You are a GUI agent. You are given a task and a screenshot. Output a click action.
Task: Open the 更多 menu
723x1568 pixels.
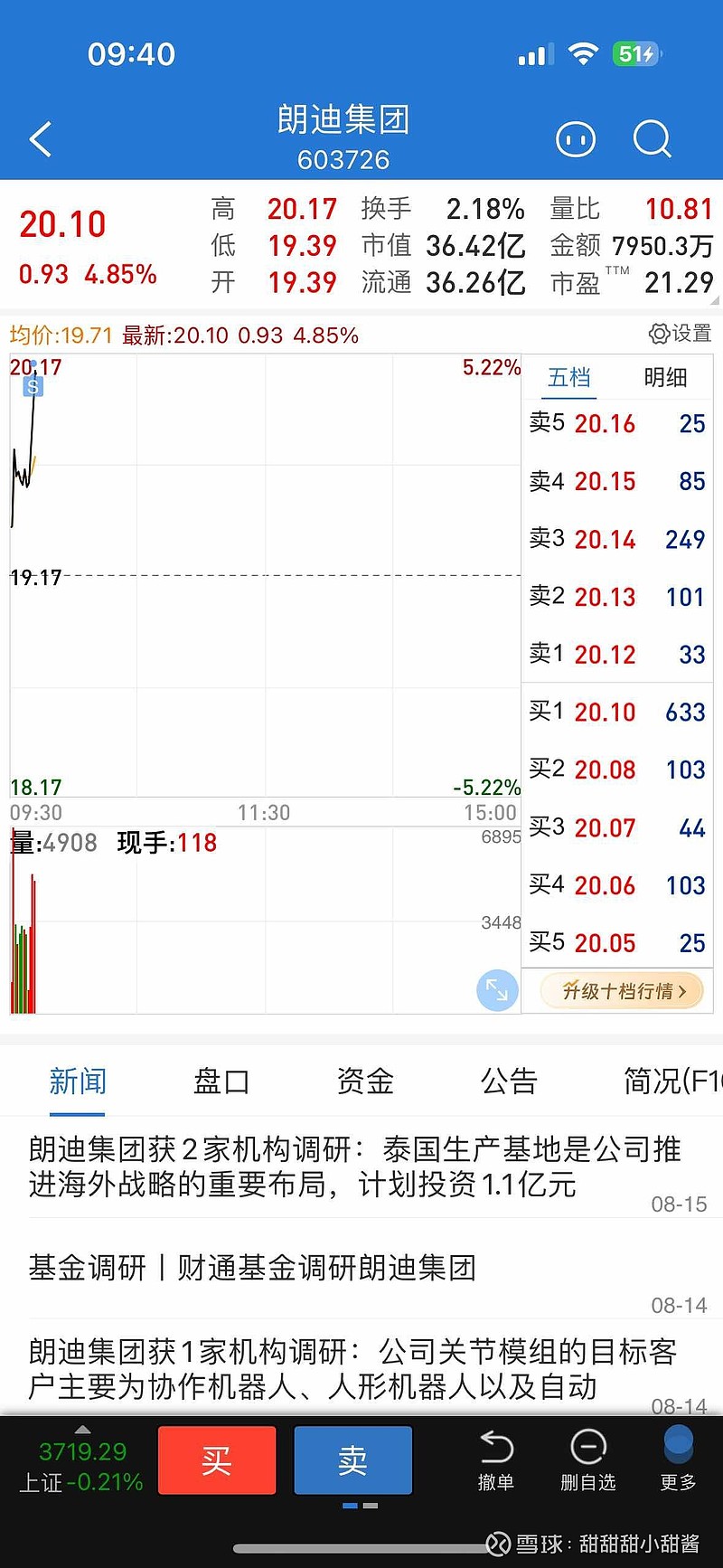pyautogui.click(x=679, y=1460)
